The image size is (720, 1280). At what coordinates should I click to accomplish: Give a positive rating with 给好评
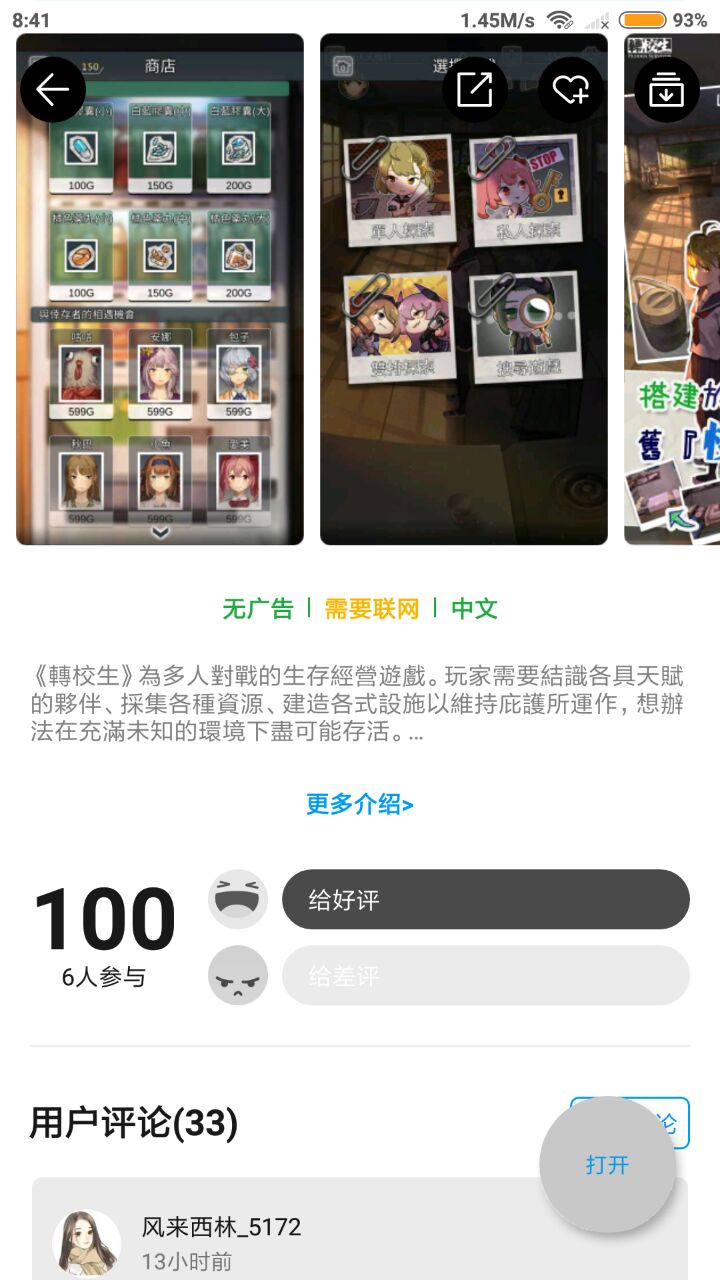tap(485, 899)
